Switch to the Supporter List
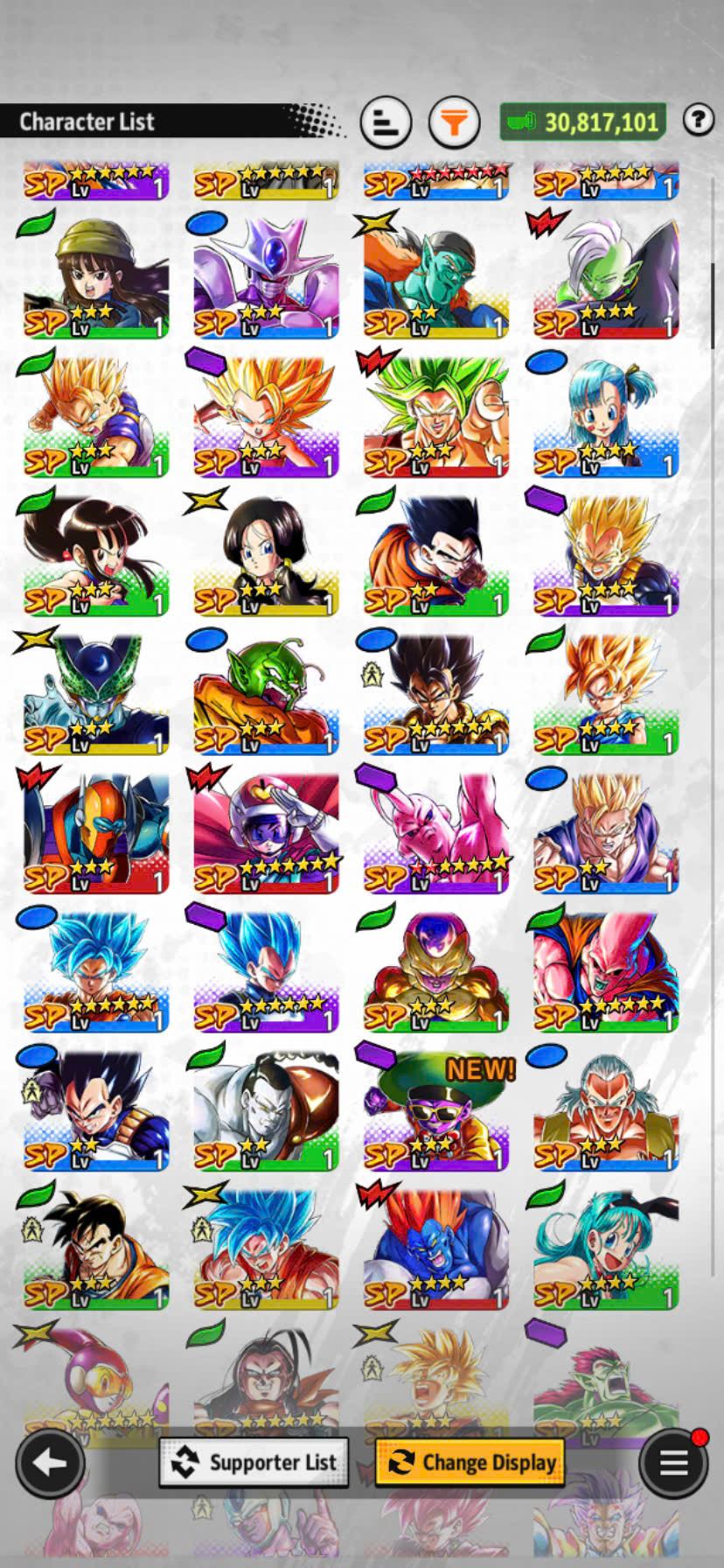Viewport: 724px width, 1568px height. pyautogui.click(x=254, y=1462)
